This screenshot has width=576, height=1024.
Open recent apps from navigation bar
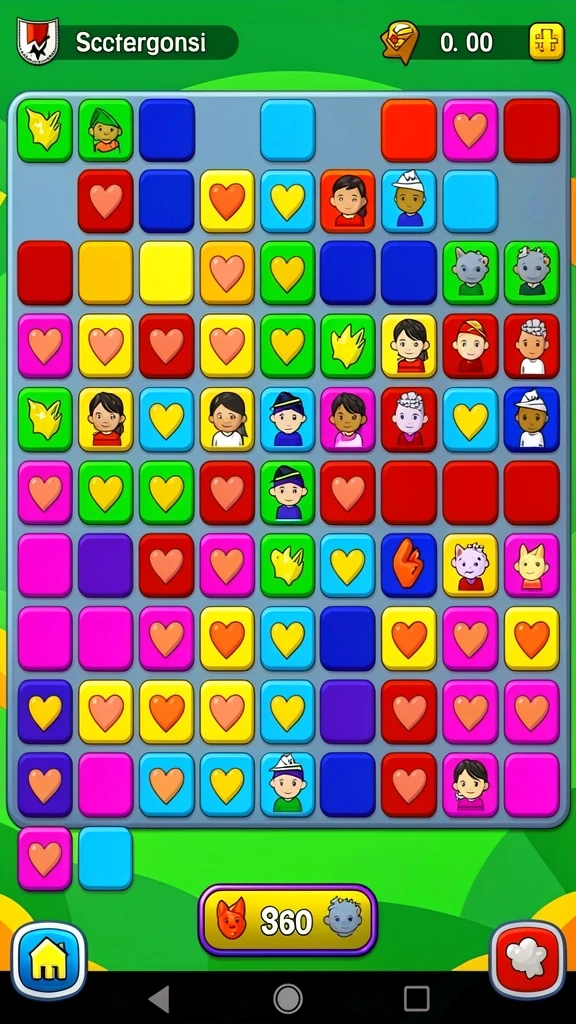tap(416, 999)
